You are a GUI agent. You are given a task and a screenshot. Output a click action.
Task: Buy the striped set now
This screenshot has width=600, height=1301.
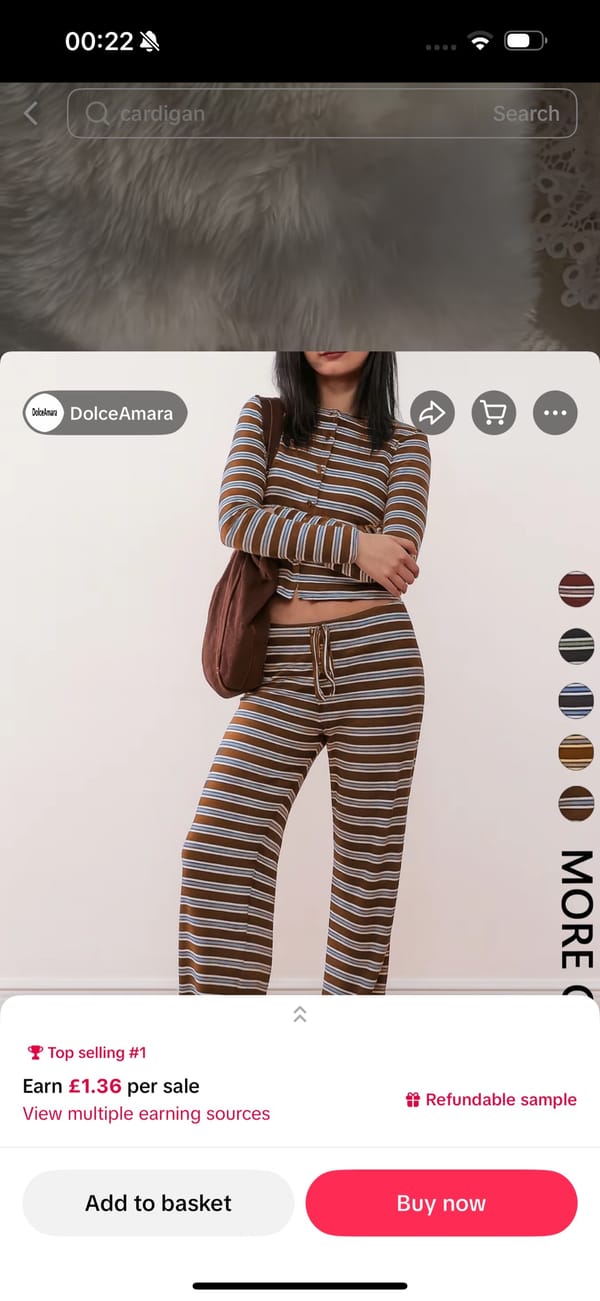tap(441, 1203)
